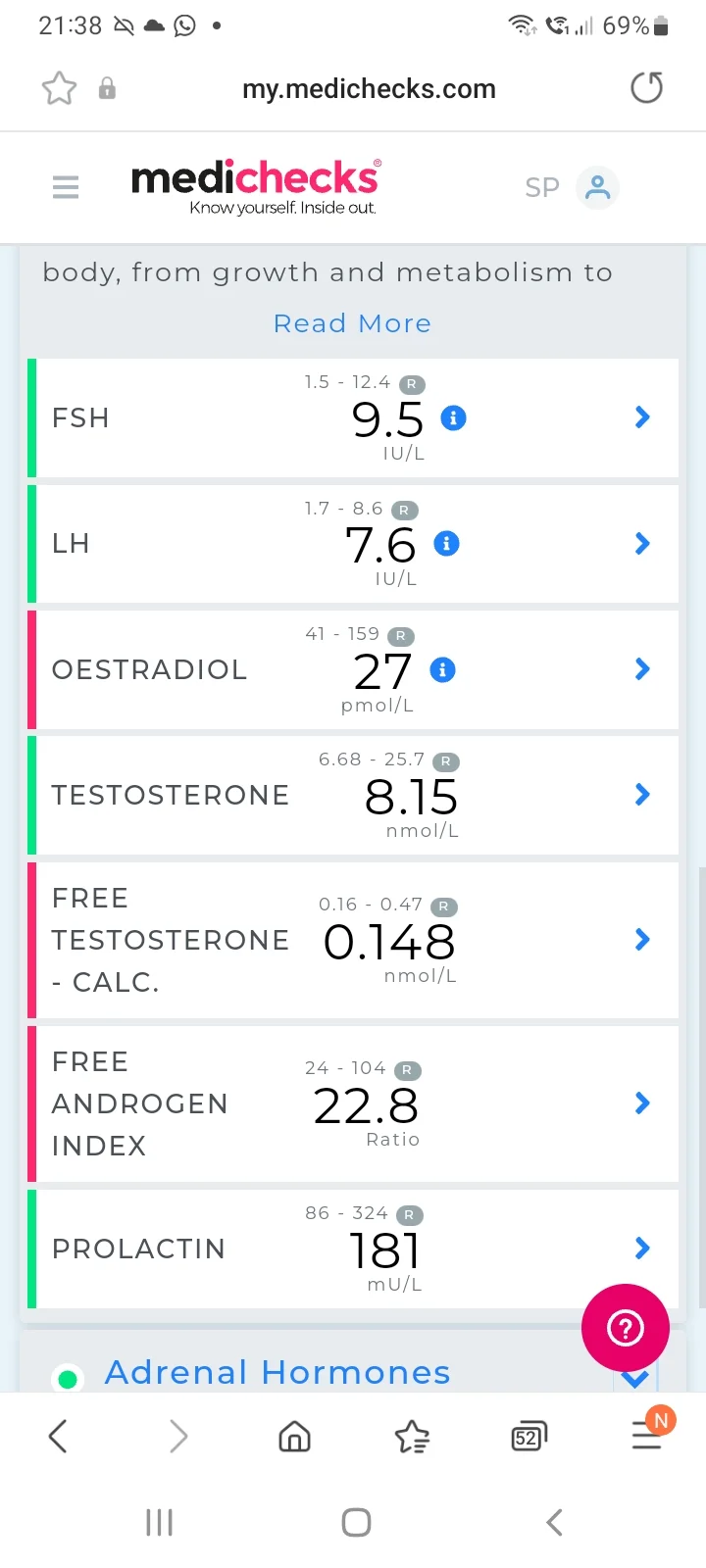Show info about the FSH value
This screenshot has height=1568, width=706.
(453, 417)
